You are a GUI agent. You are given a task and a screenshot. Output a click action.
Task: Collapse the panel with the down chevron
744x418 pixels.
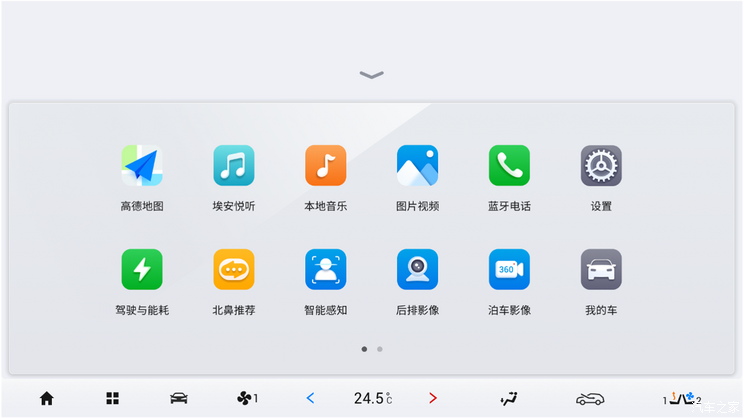tap(372, 75)
